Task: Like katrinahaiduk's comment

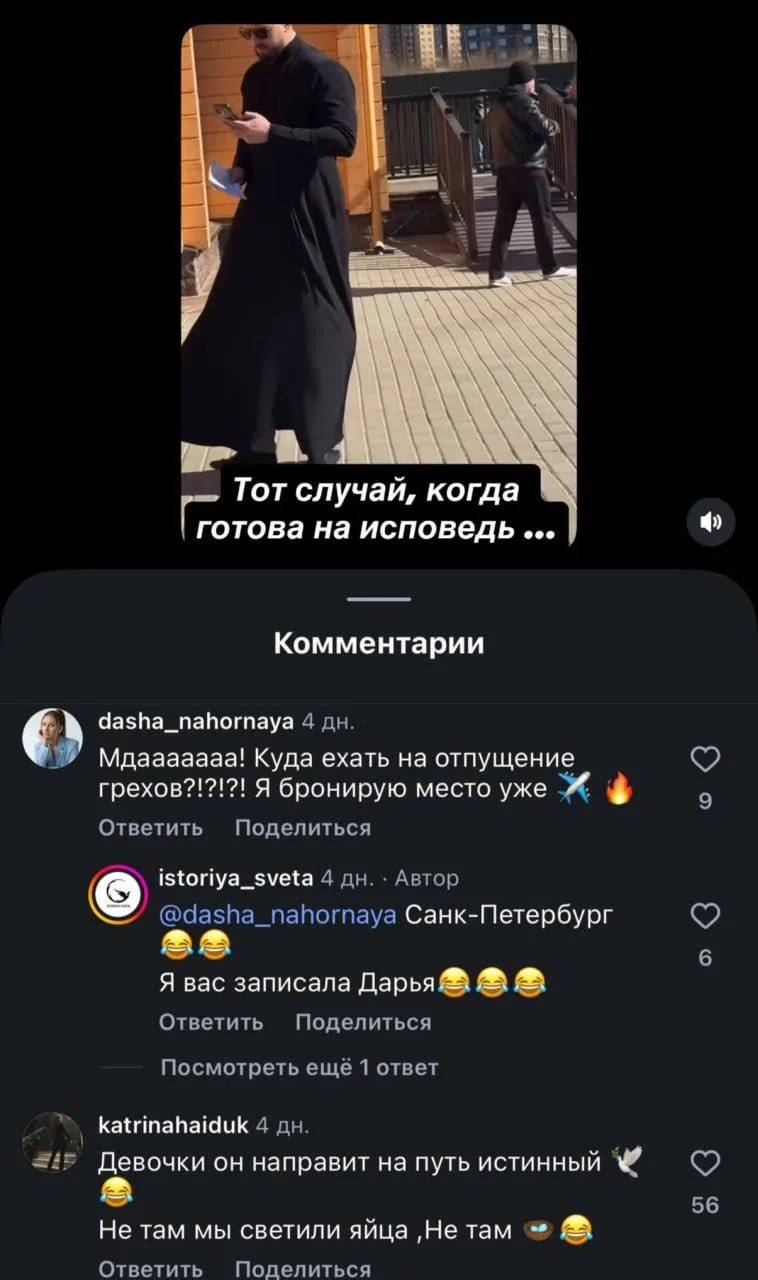Action: click(x=705, y=1165)
